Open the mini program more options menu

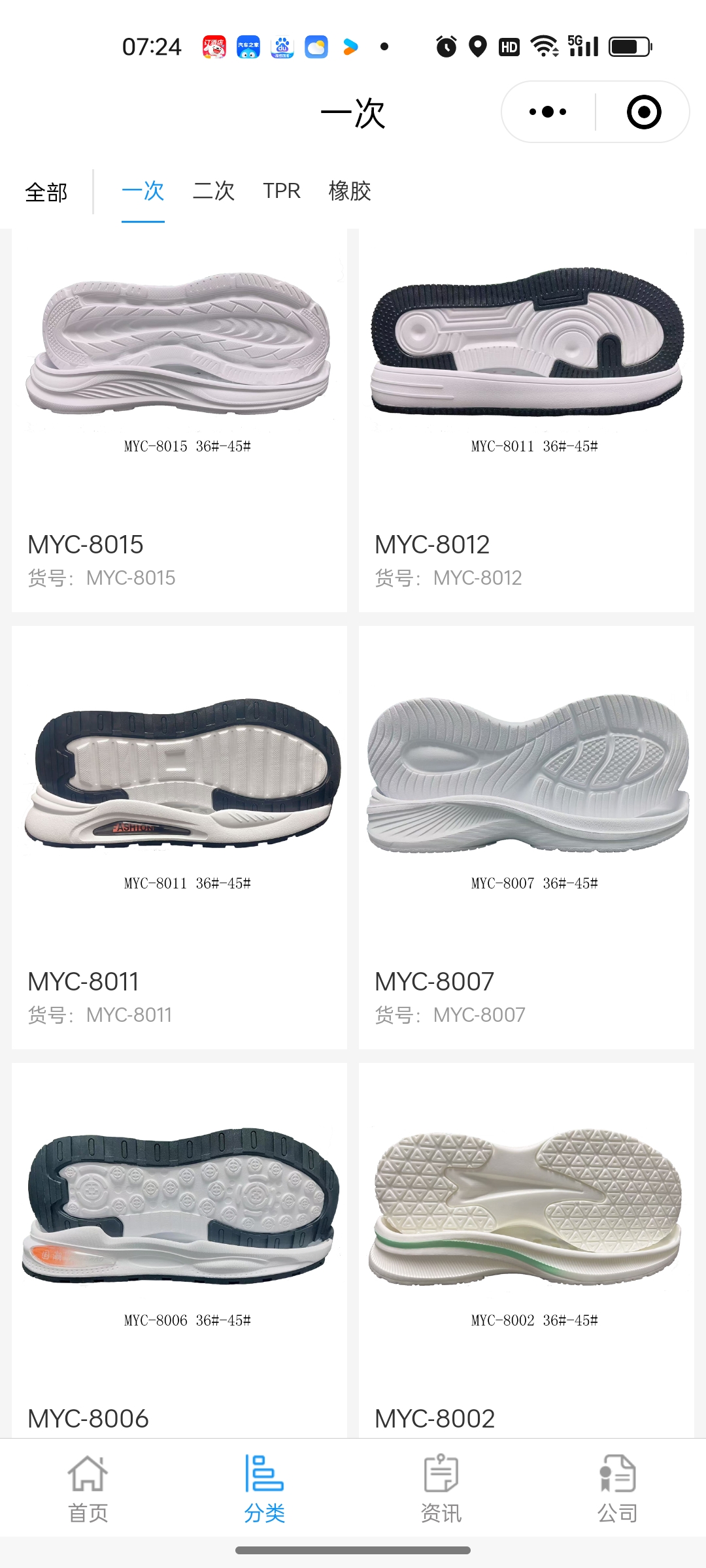point(548,112)
